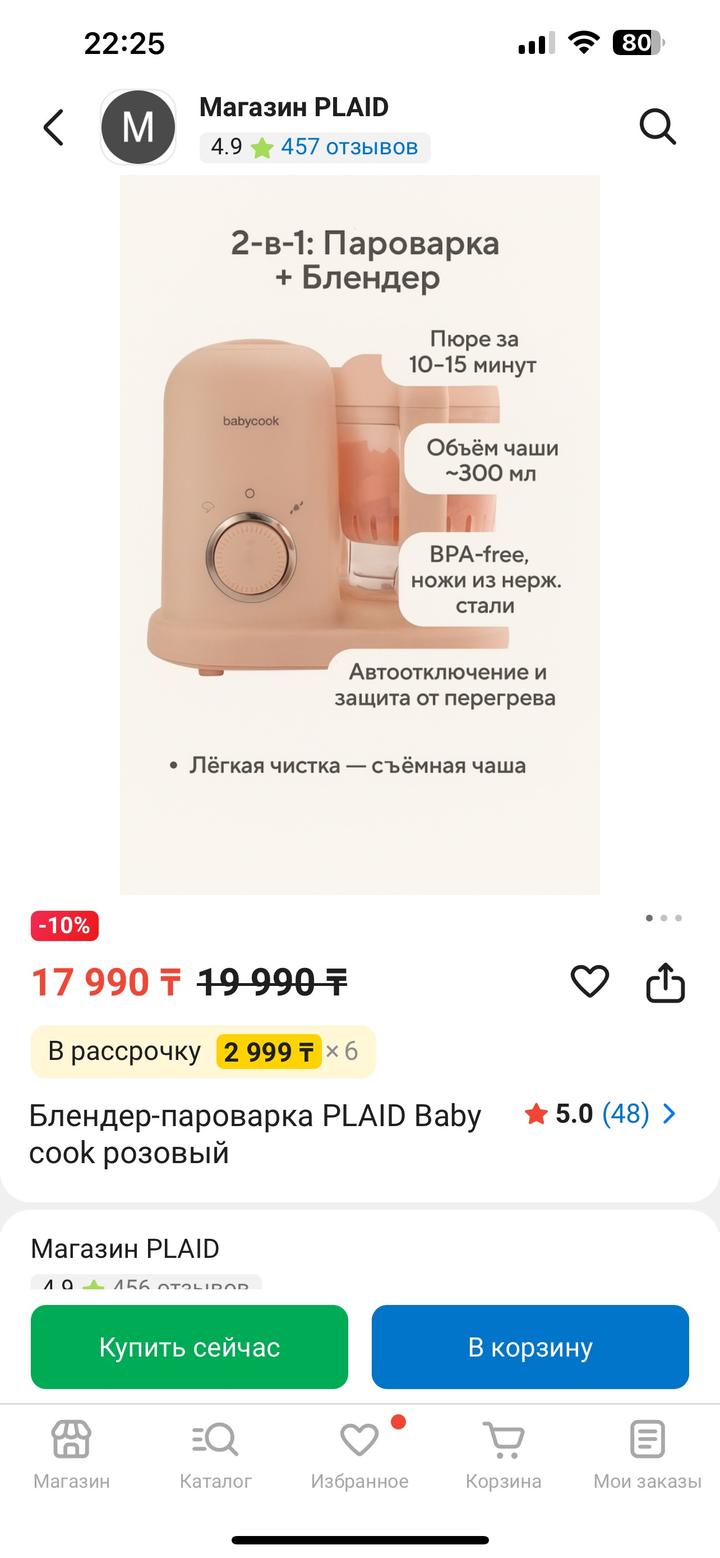
Task: Open the product image full view
Action: pyautogui.click(x=360, y=535)
